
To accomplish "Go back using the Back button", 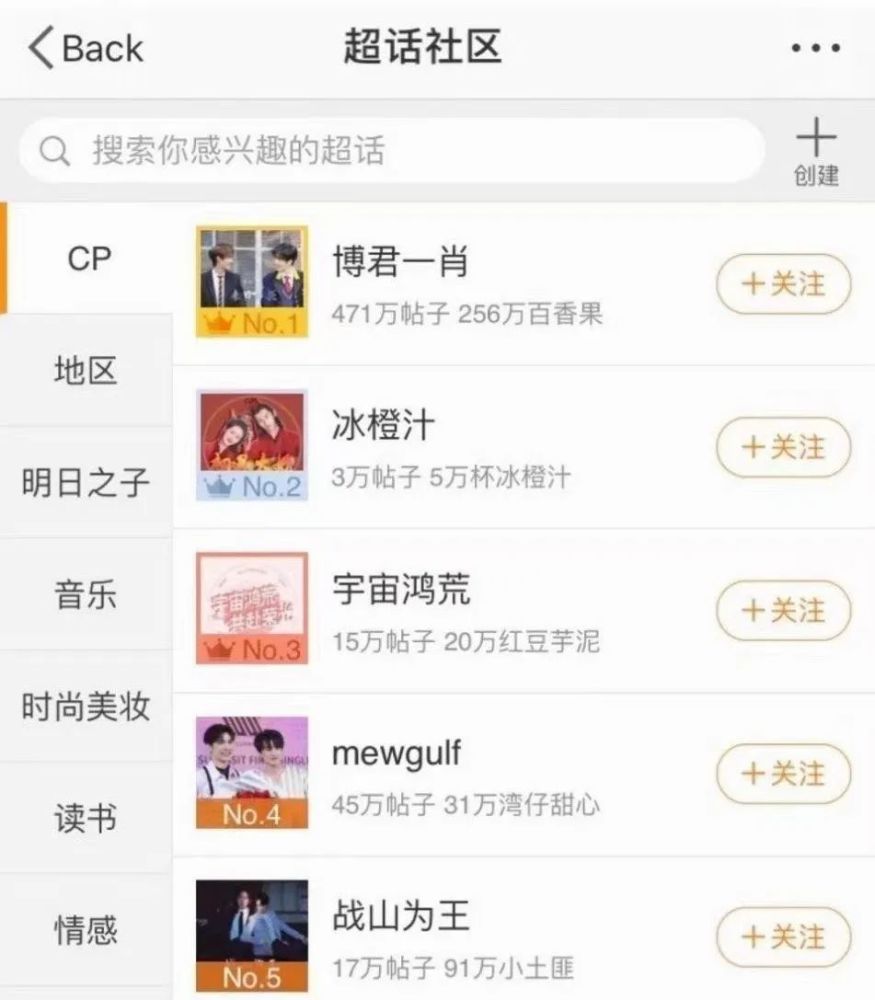I will (86, 48).
